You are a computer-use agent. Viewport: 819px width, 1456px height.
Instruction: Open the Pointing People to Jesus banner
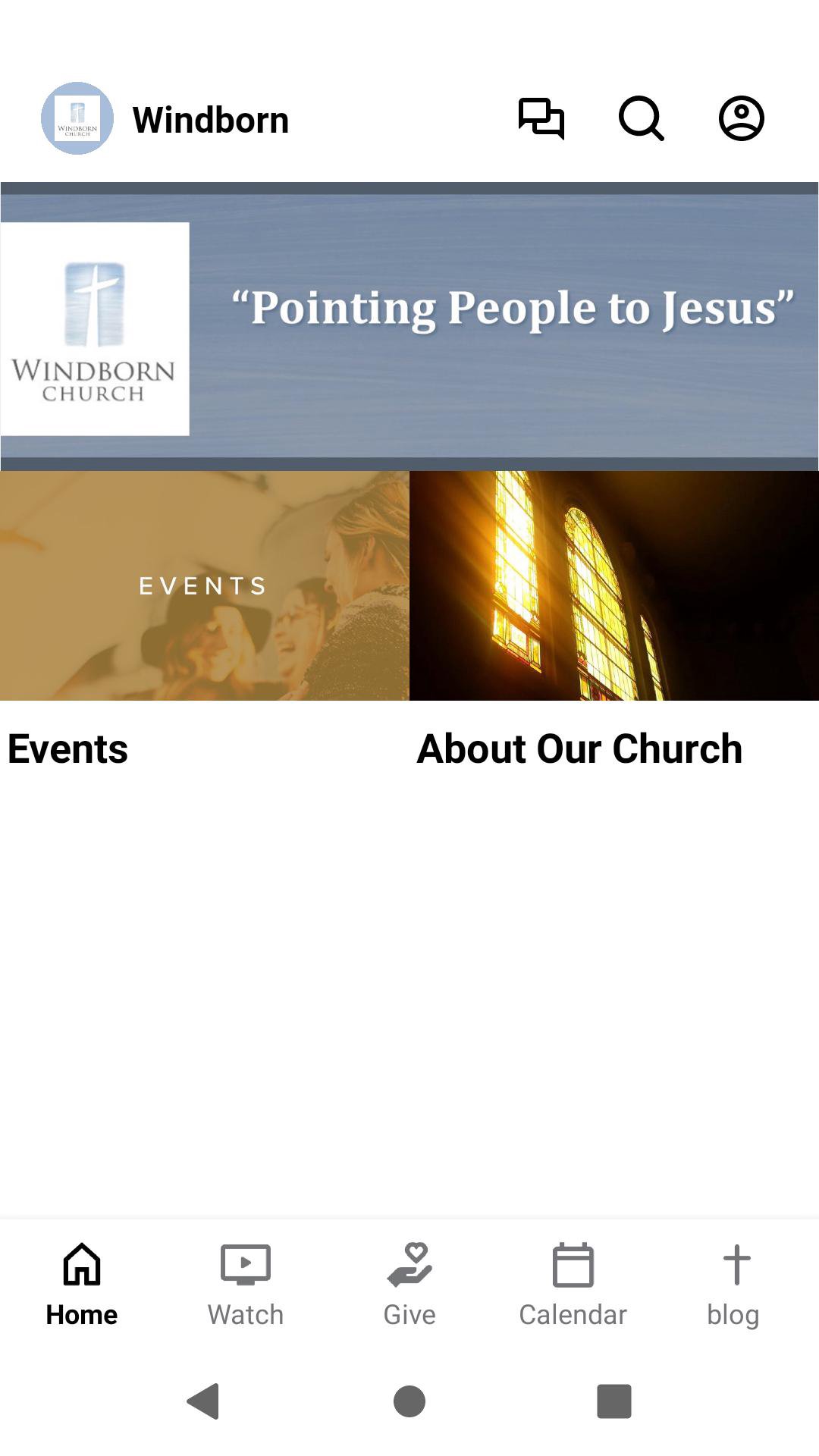click(409, 326)
